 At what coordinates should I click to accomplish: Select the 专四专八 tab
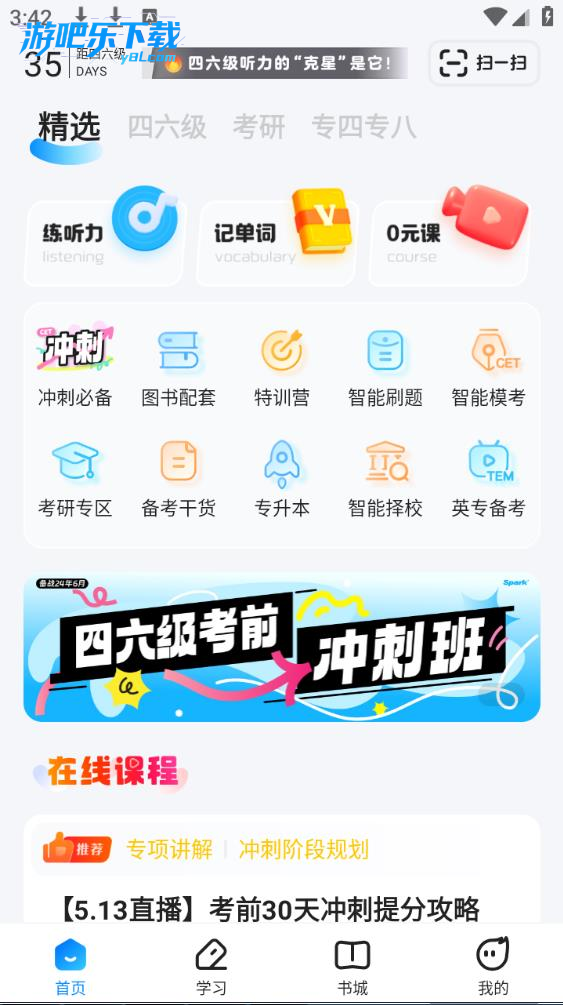(x=364, y=126)
